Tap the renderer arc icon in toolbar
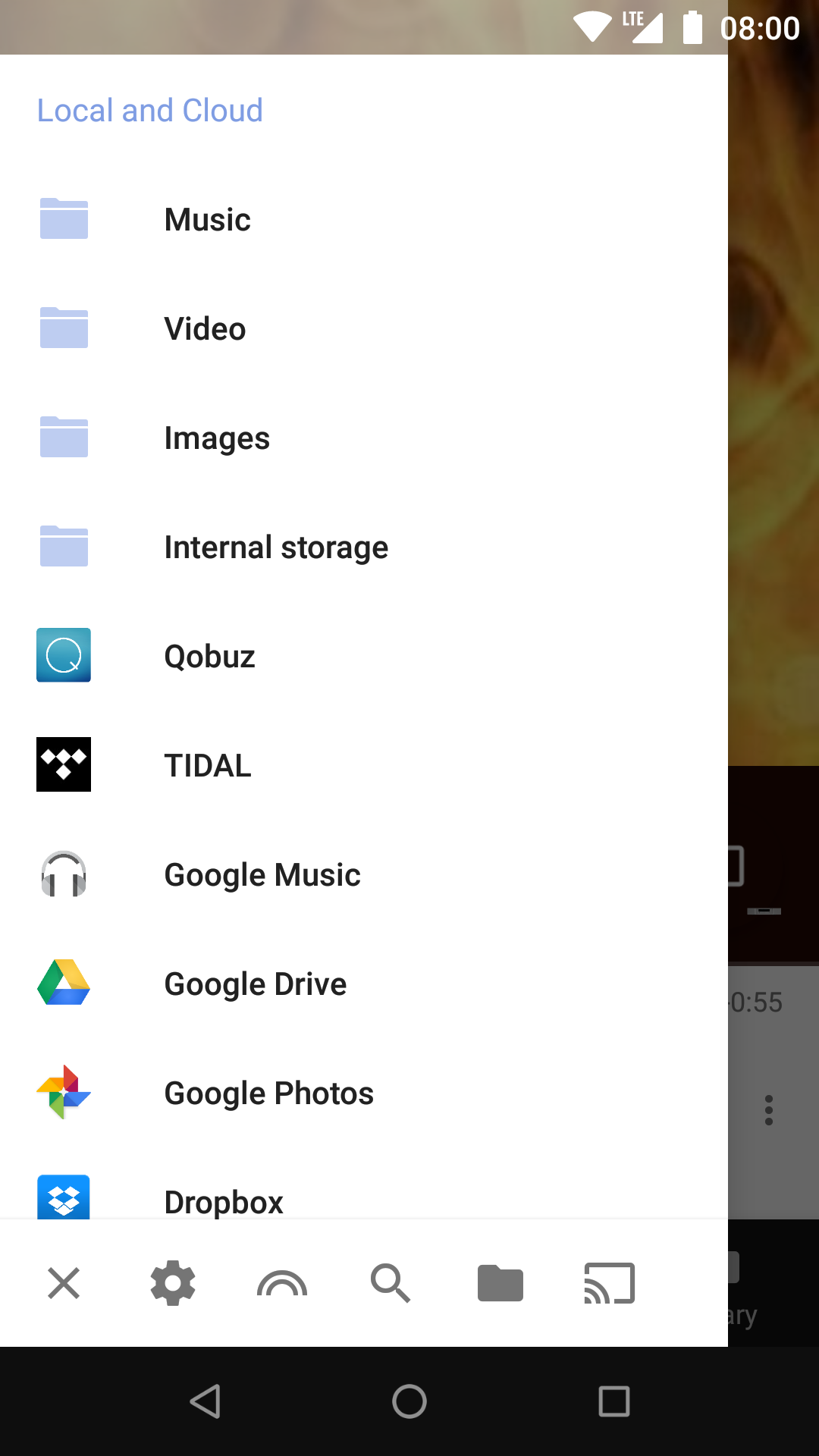This screenshot has height=1456, width=819. (282, 1283)
